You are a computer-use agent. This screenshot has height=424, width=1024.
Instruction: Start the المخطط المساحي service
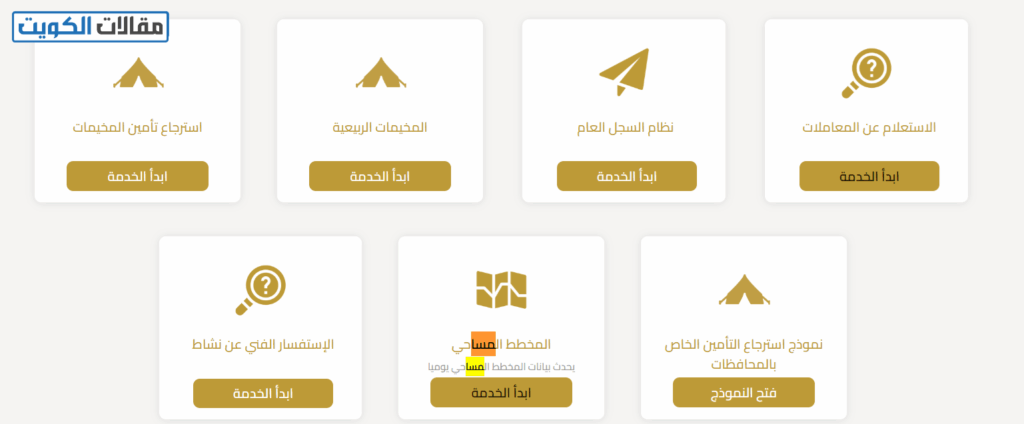tap(501, 393)
